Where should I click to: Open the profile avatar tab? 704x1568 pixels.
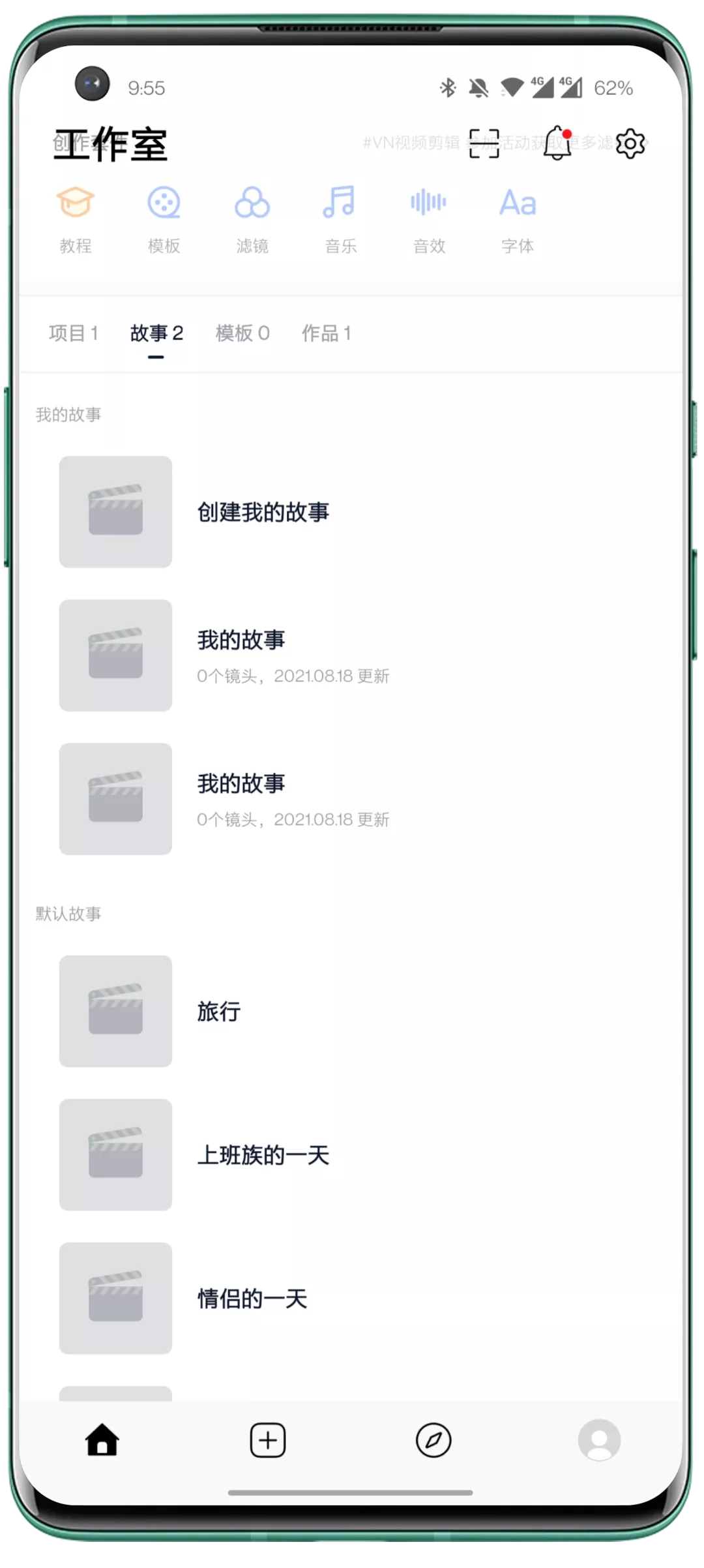pyautogui.click(x=599, y=1440)
